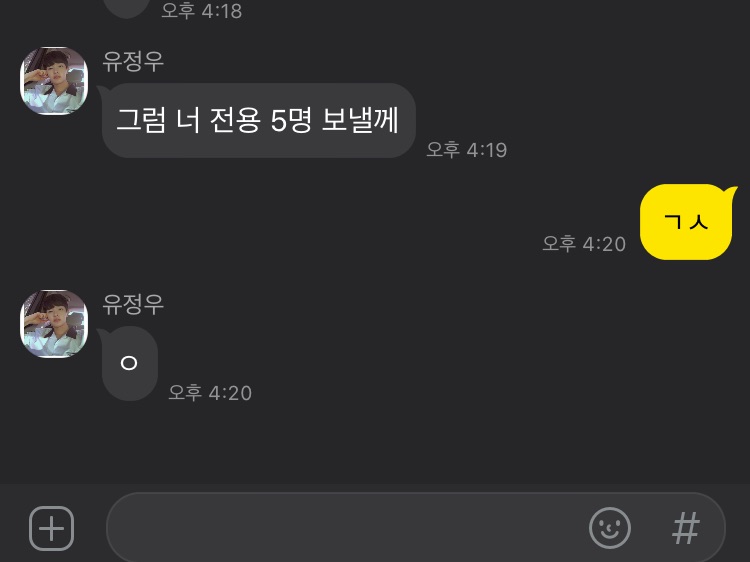Open the hashtag search button
Viewport: 750px width, 562px height.
pyautogui.click(x=685, y=528)
